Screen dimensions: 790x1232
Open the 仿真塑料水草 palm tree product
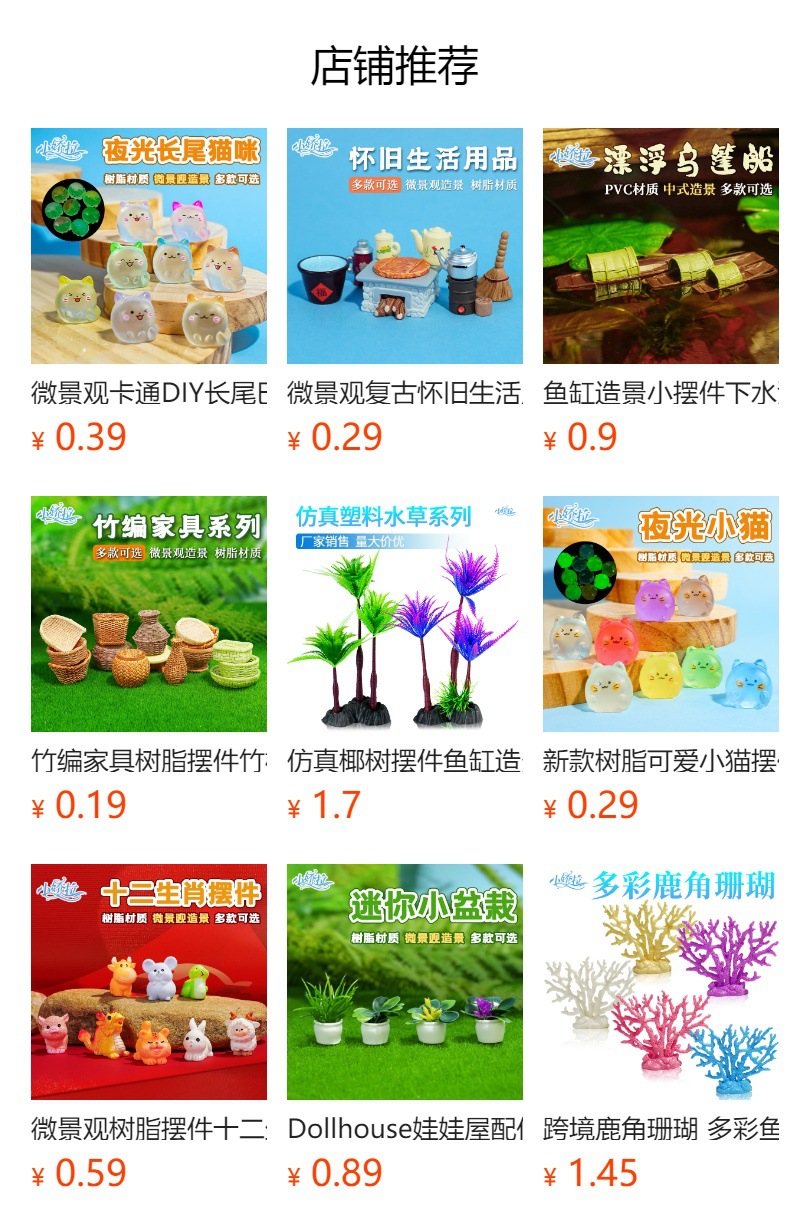405,614
